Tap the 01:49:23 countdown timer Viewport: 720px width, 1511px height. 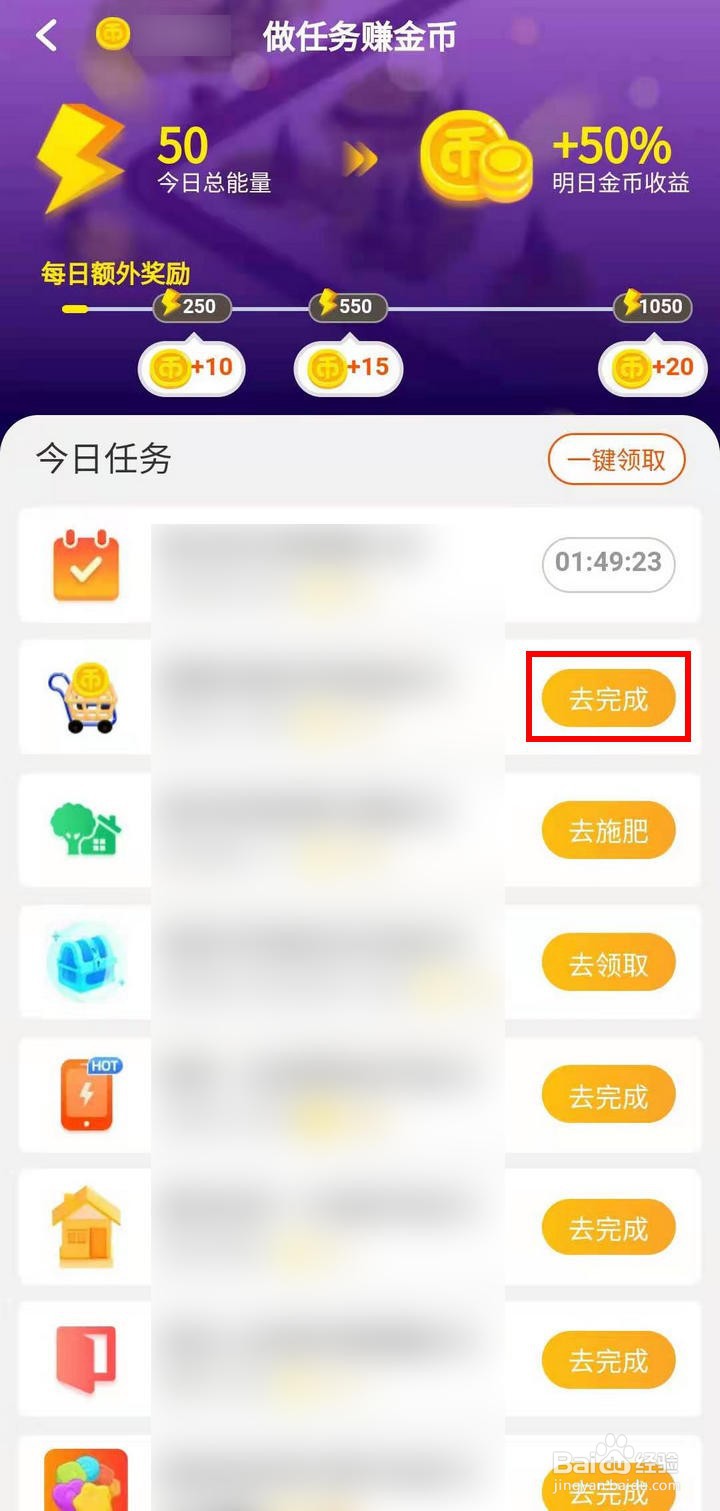coord(608,564)
